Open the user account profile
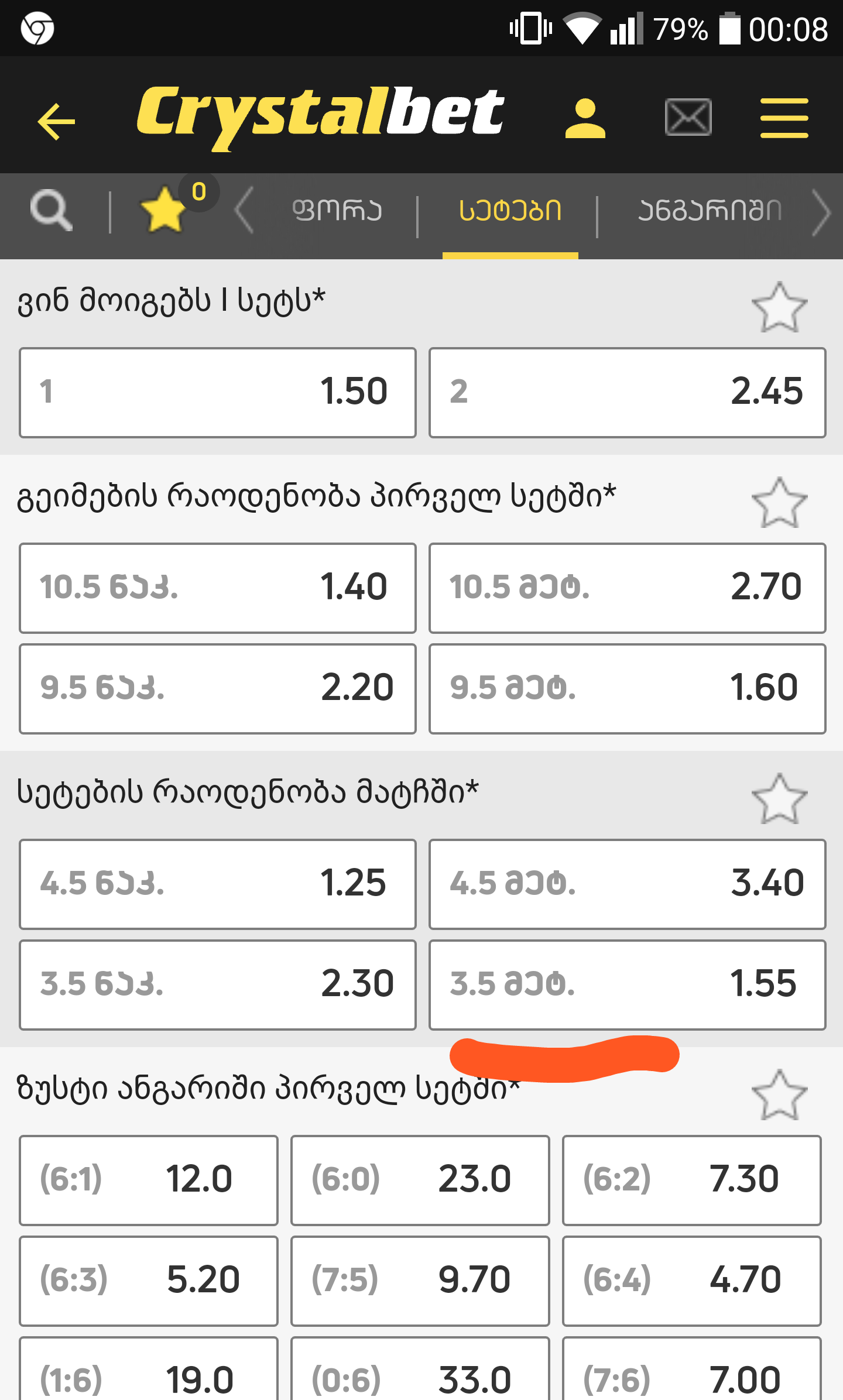This screenshot has height=1400, width=843. 585,118
